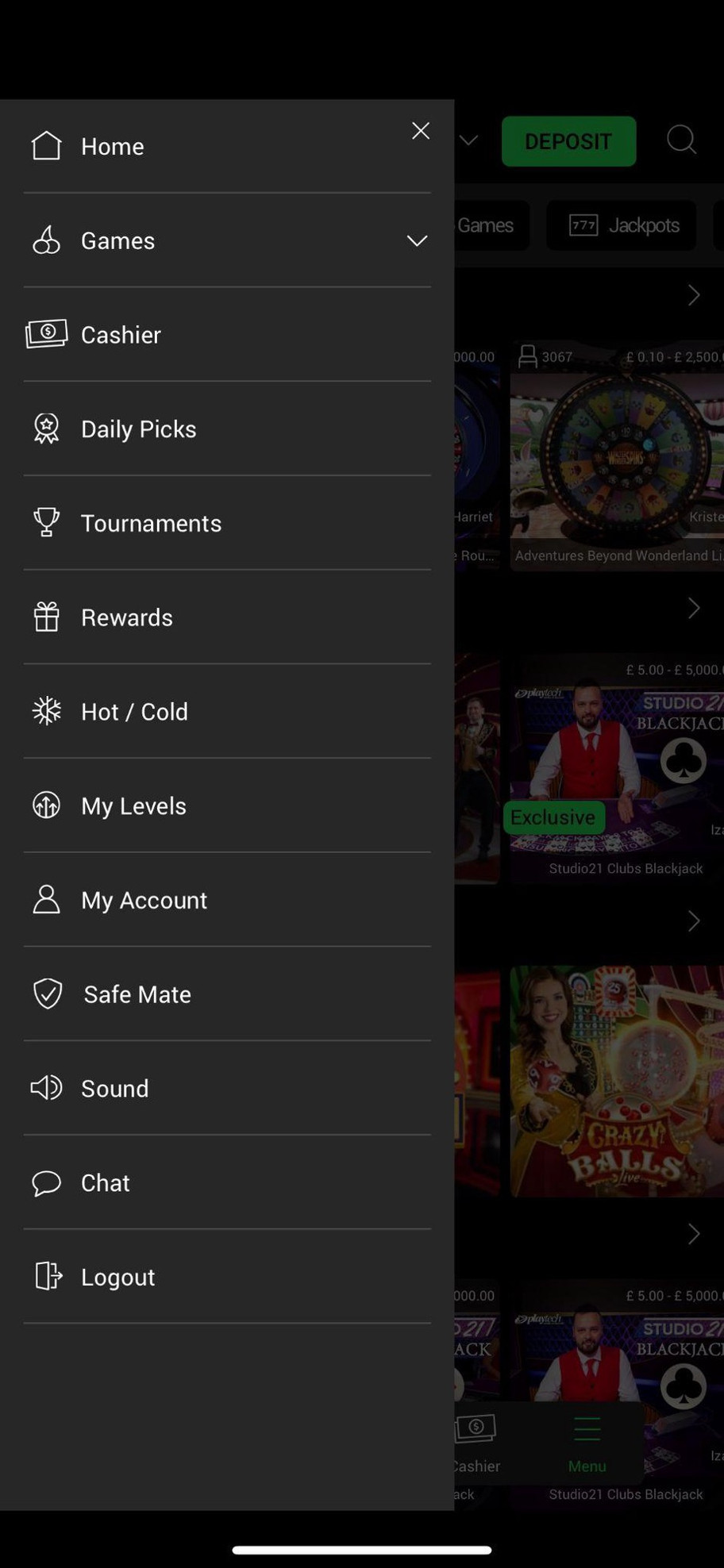Screen dimensions: 724x1568
Task: Open the Rewards section
Action: pos(126,617)
